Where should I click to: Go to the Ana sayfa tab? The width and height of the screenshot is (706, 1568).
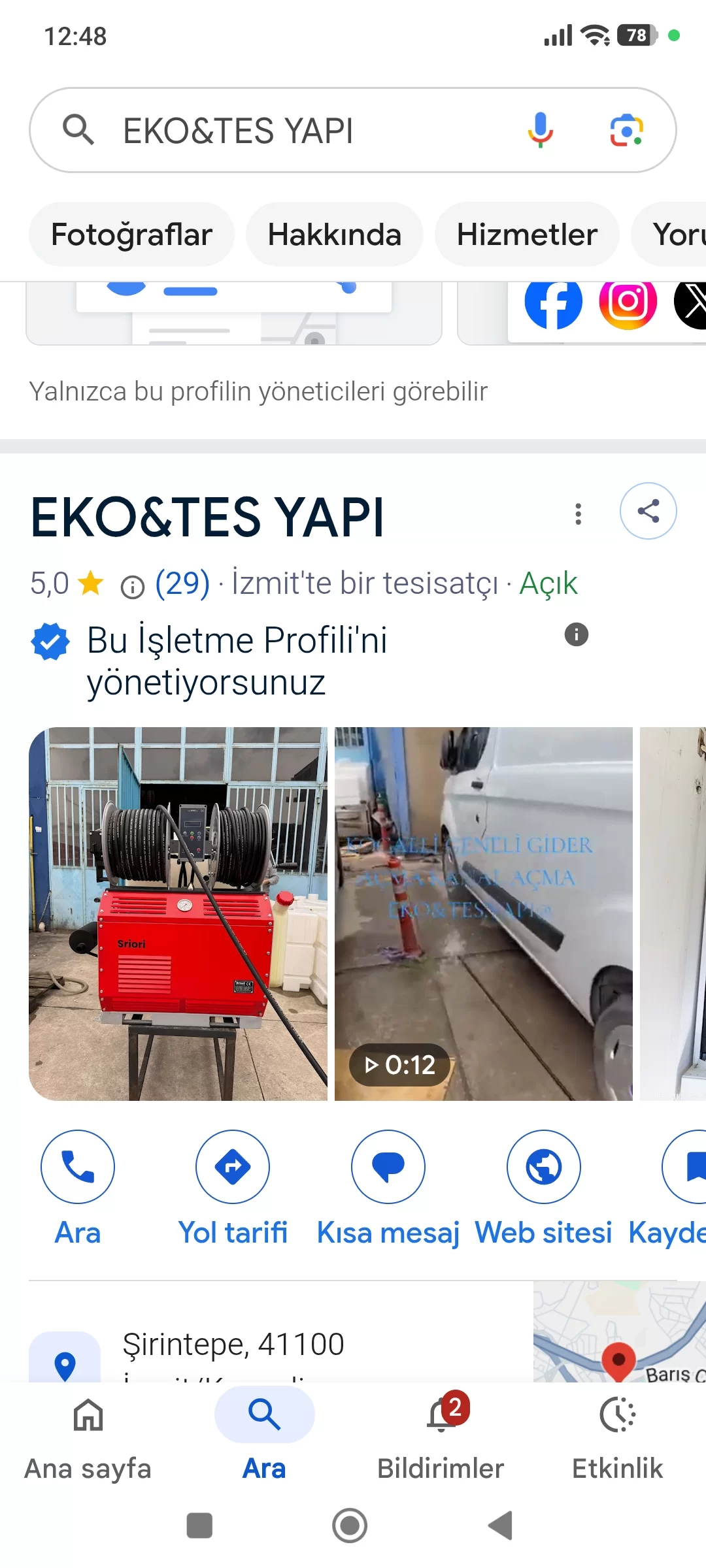click(x=88, y=1436)
